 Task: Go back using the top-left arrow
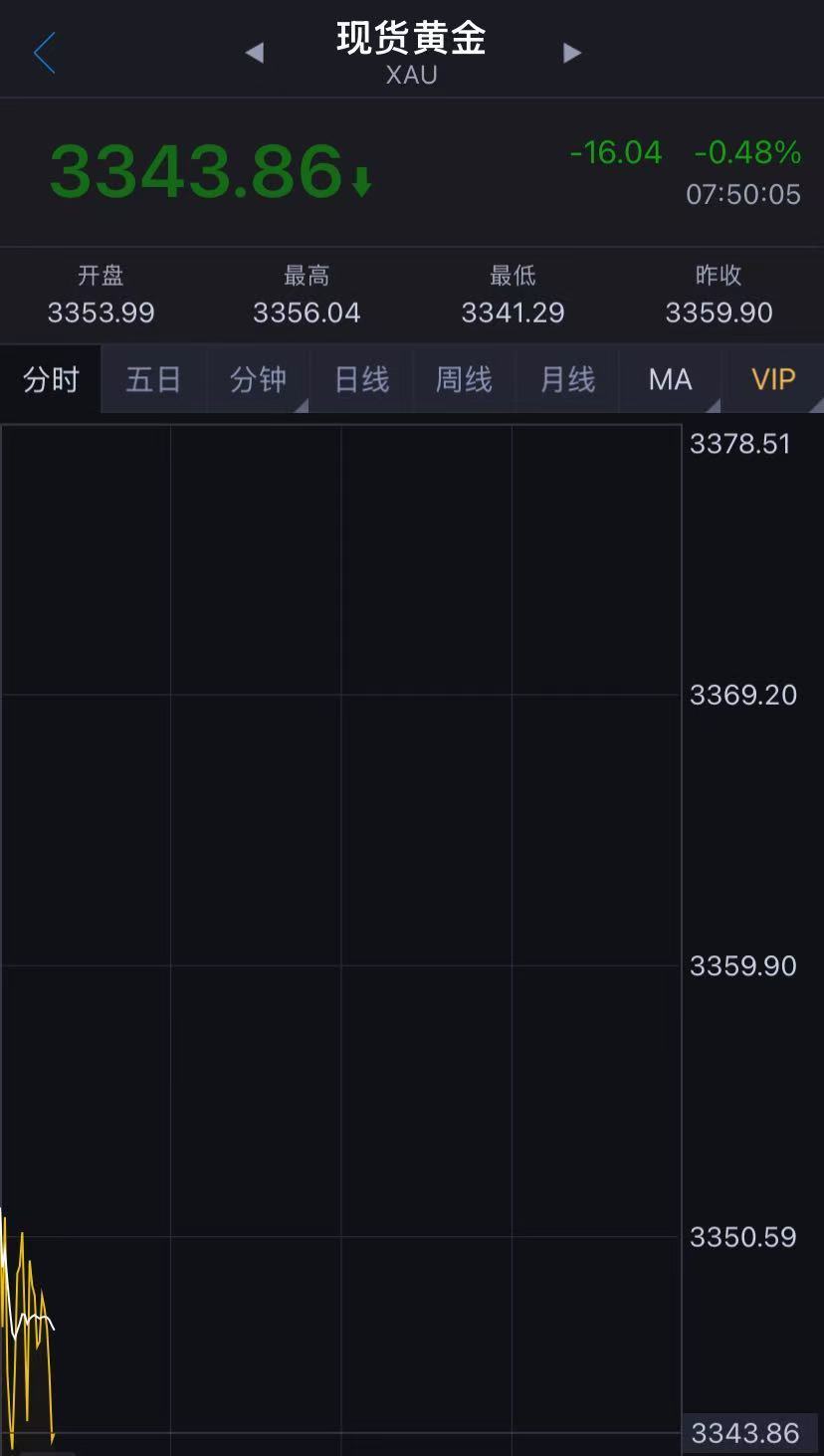pyautogui.click(x=44, y=53)
